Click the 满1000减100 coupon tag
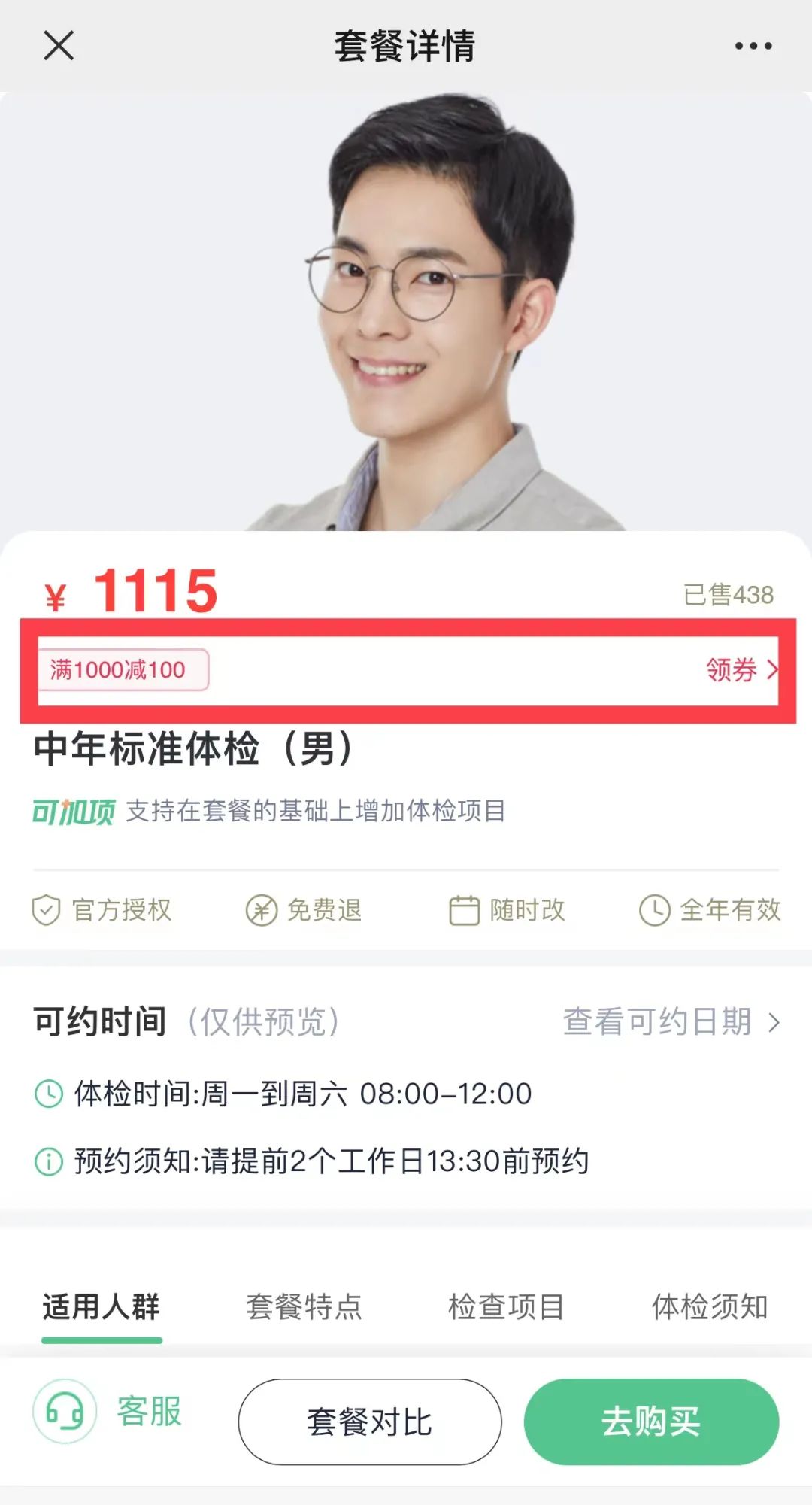Screen dimensions: 812x1505 click(124, 669)
